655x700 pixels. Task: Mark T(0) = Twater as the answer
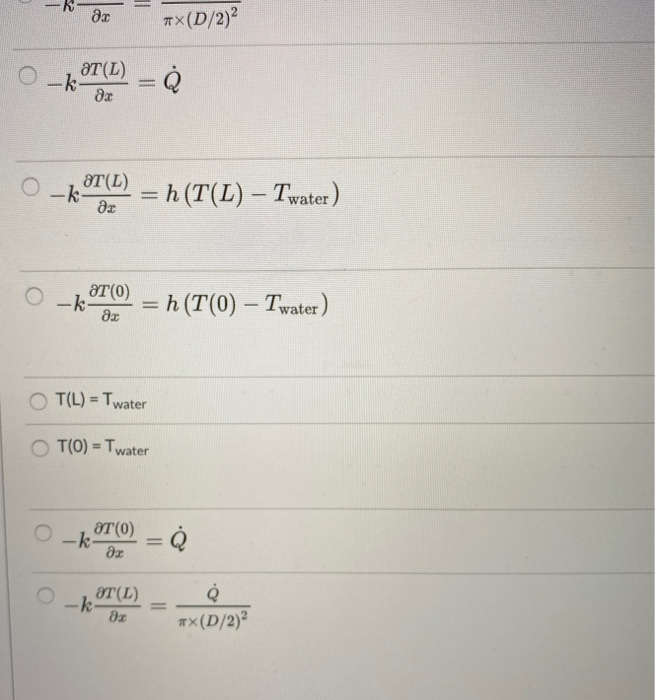41,447
